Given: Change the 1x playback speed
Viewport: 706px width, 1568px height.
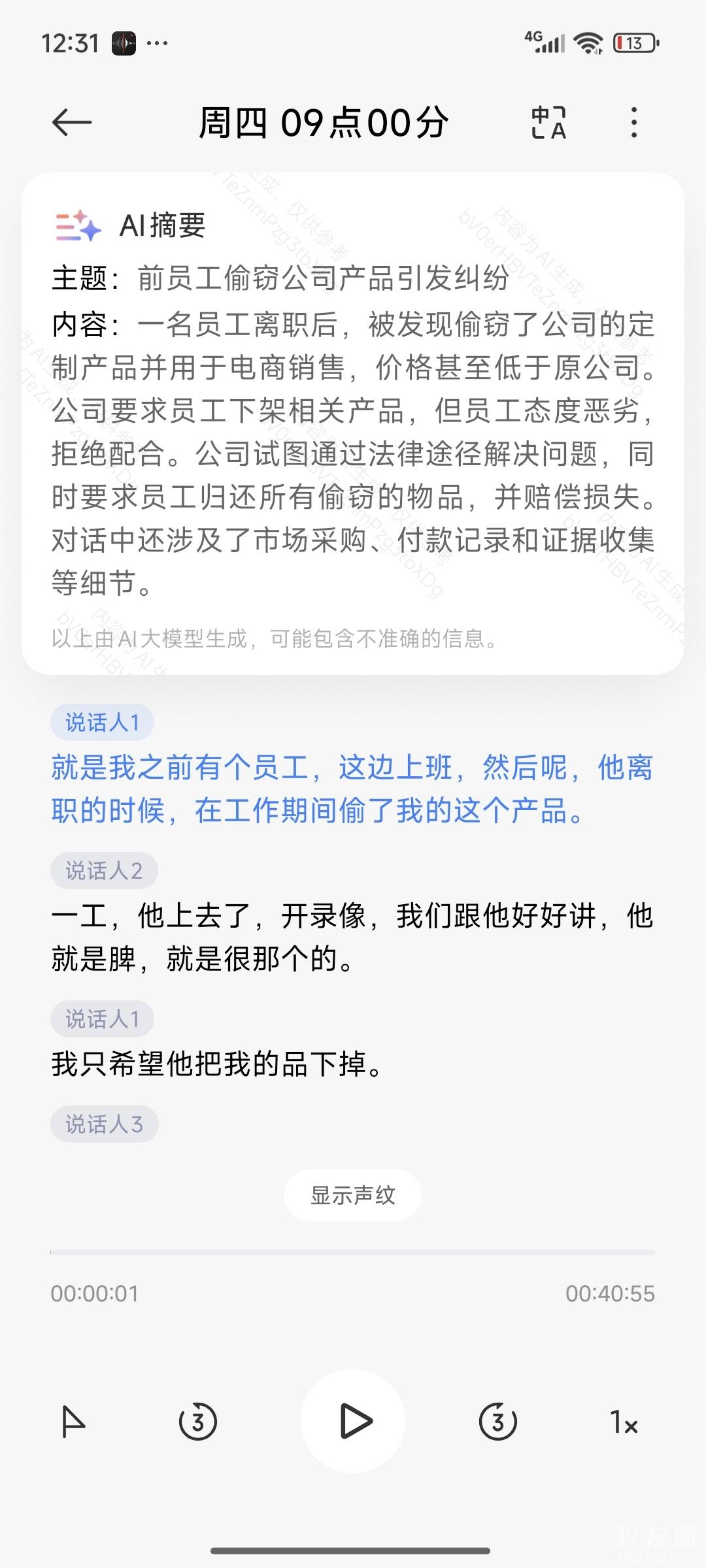Looking at the screenshot, I should (624, 1422).
